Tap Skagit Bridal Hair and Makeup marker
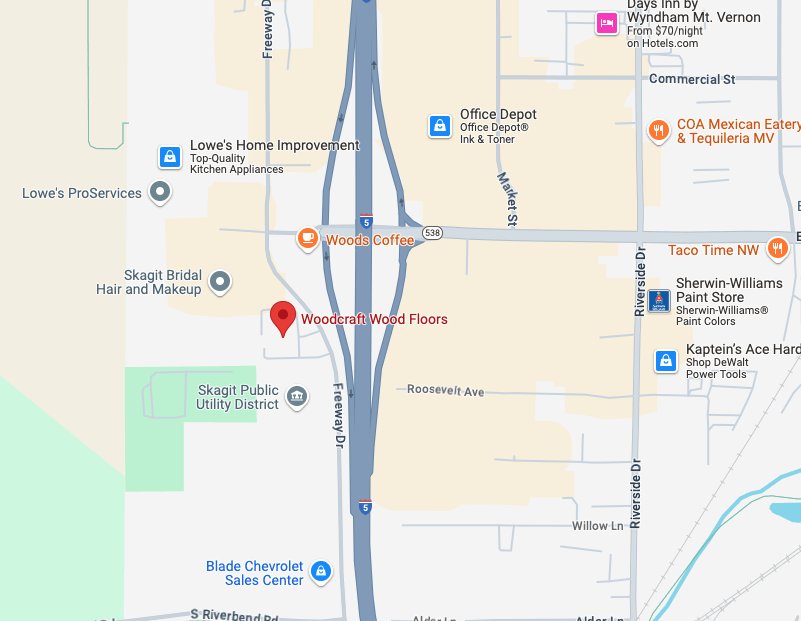 click(221, 282)
